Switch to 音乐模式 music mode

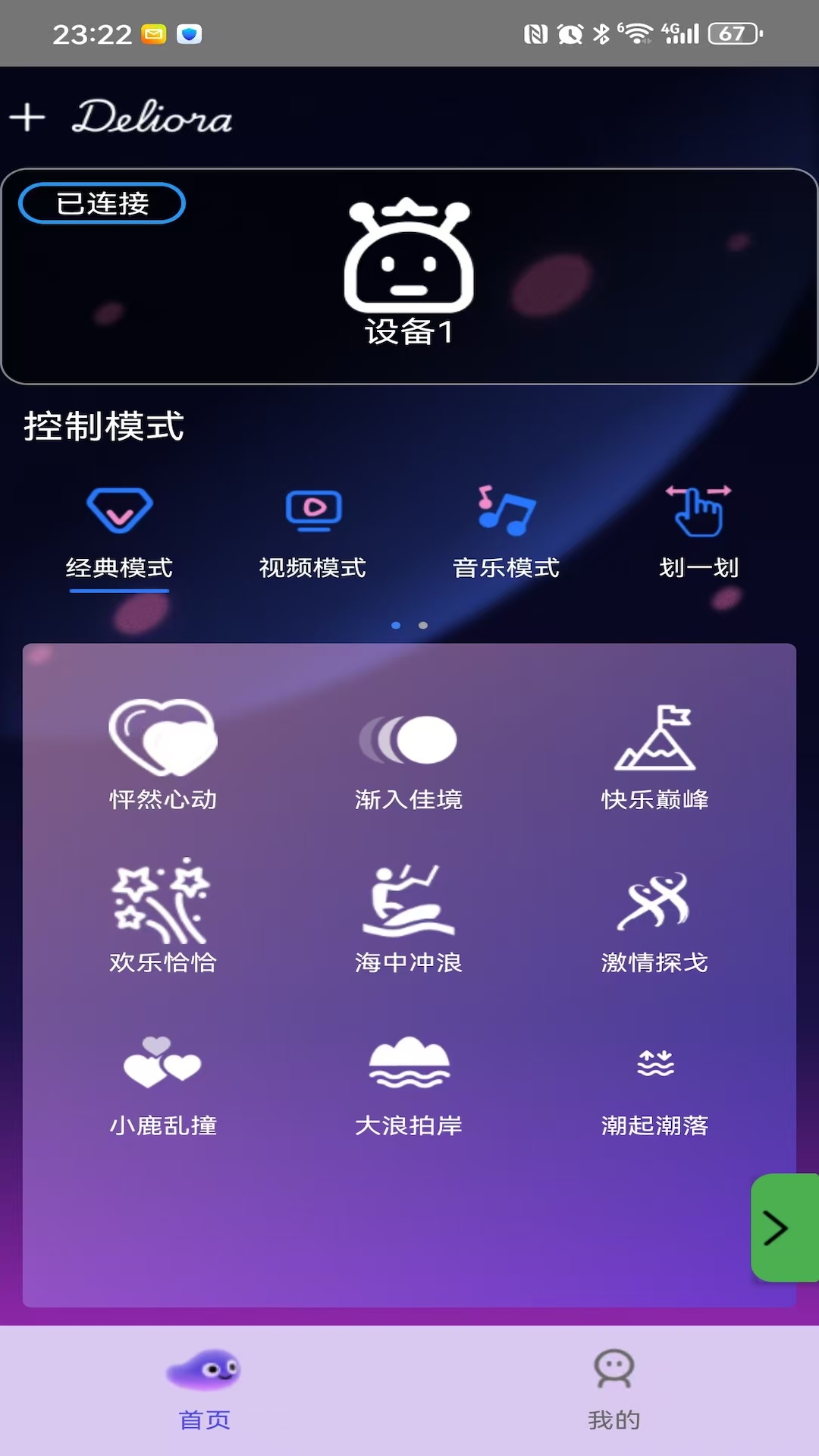(x=505, y=531)
